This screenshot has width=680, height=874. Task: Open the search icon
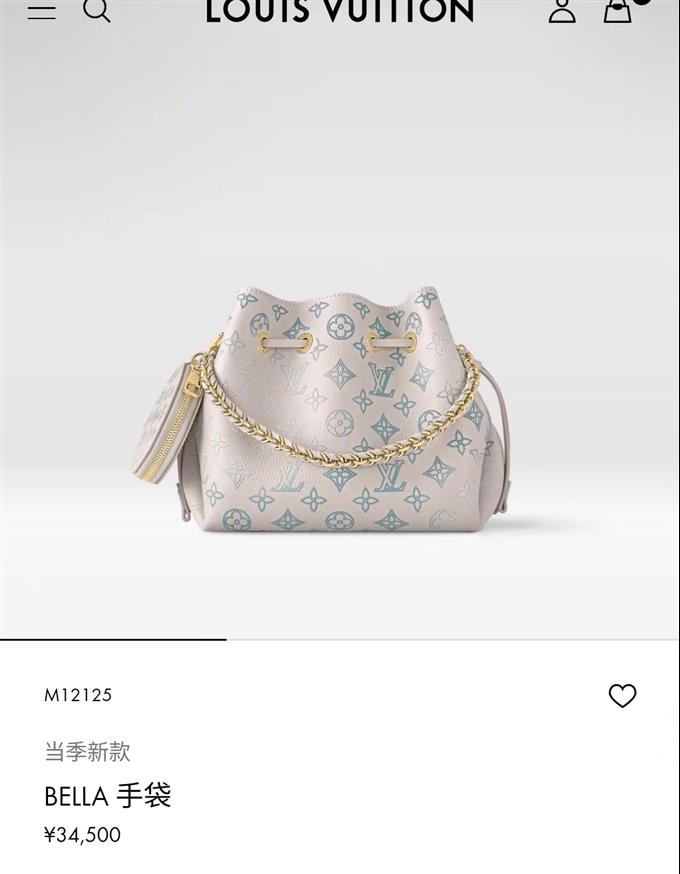96,10
